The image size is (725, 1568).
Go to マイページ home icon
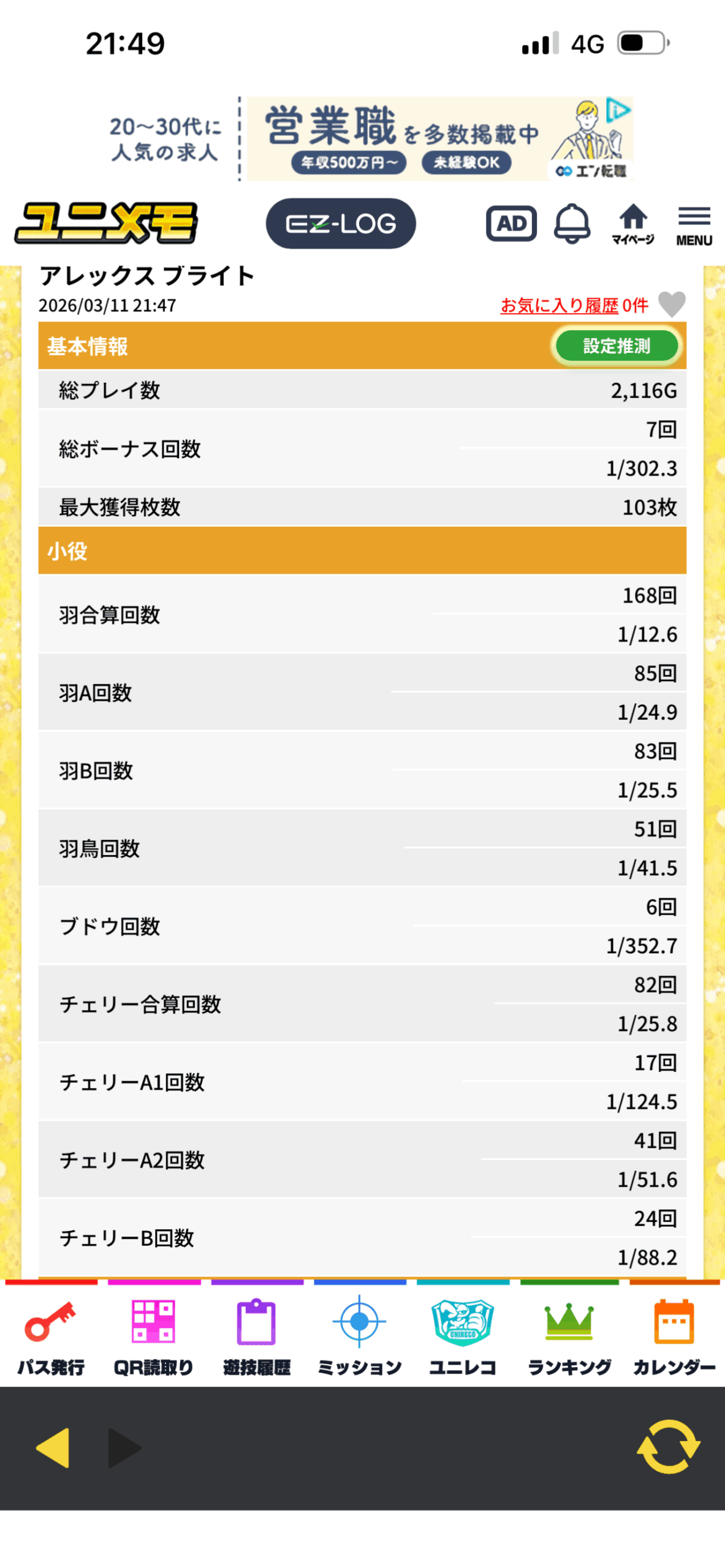pos(632,223)
